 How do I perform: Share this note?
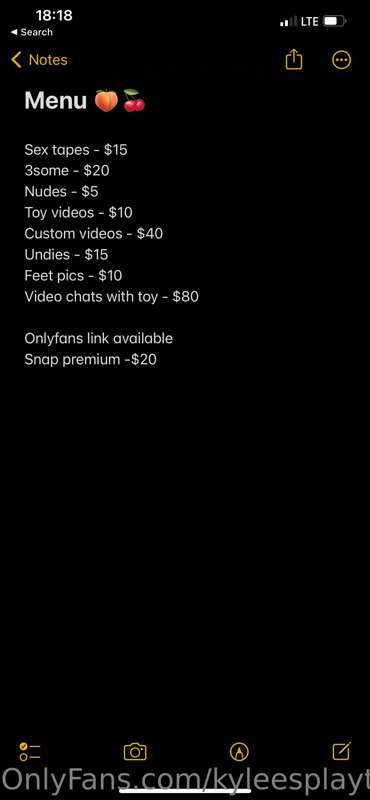293,60
